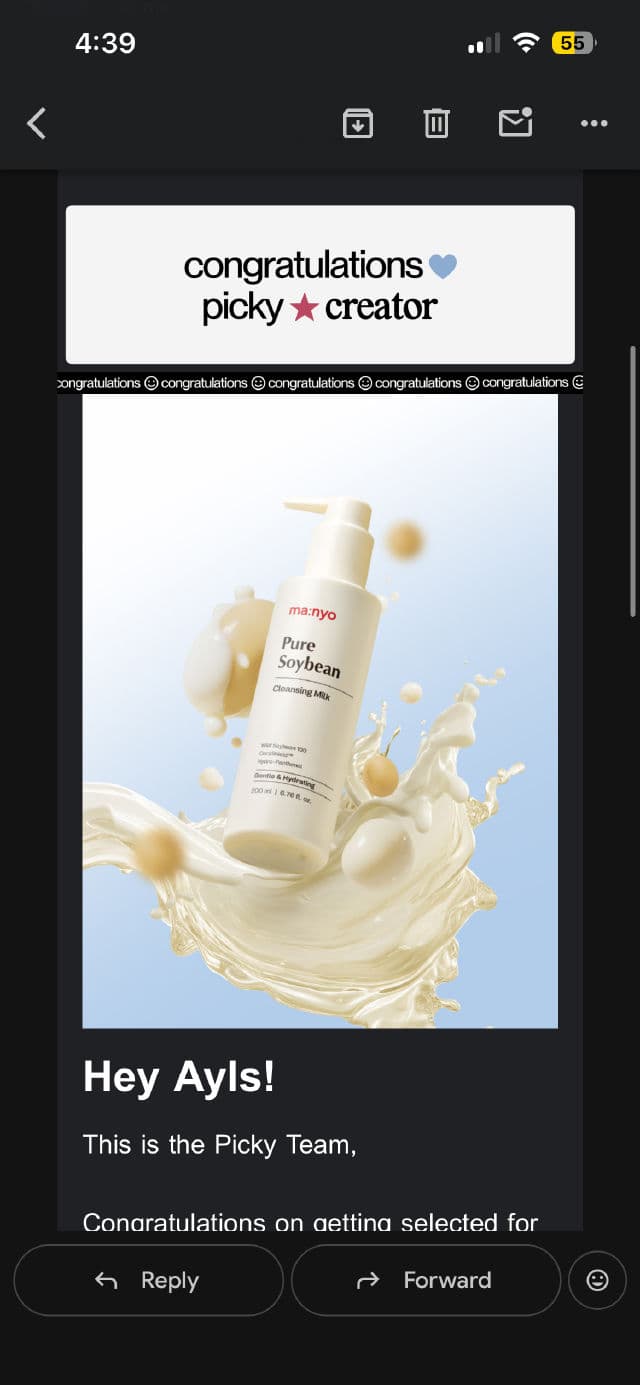Delete this email

point(436,123)
